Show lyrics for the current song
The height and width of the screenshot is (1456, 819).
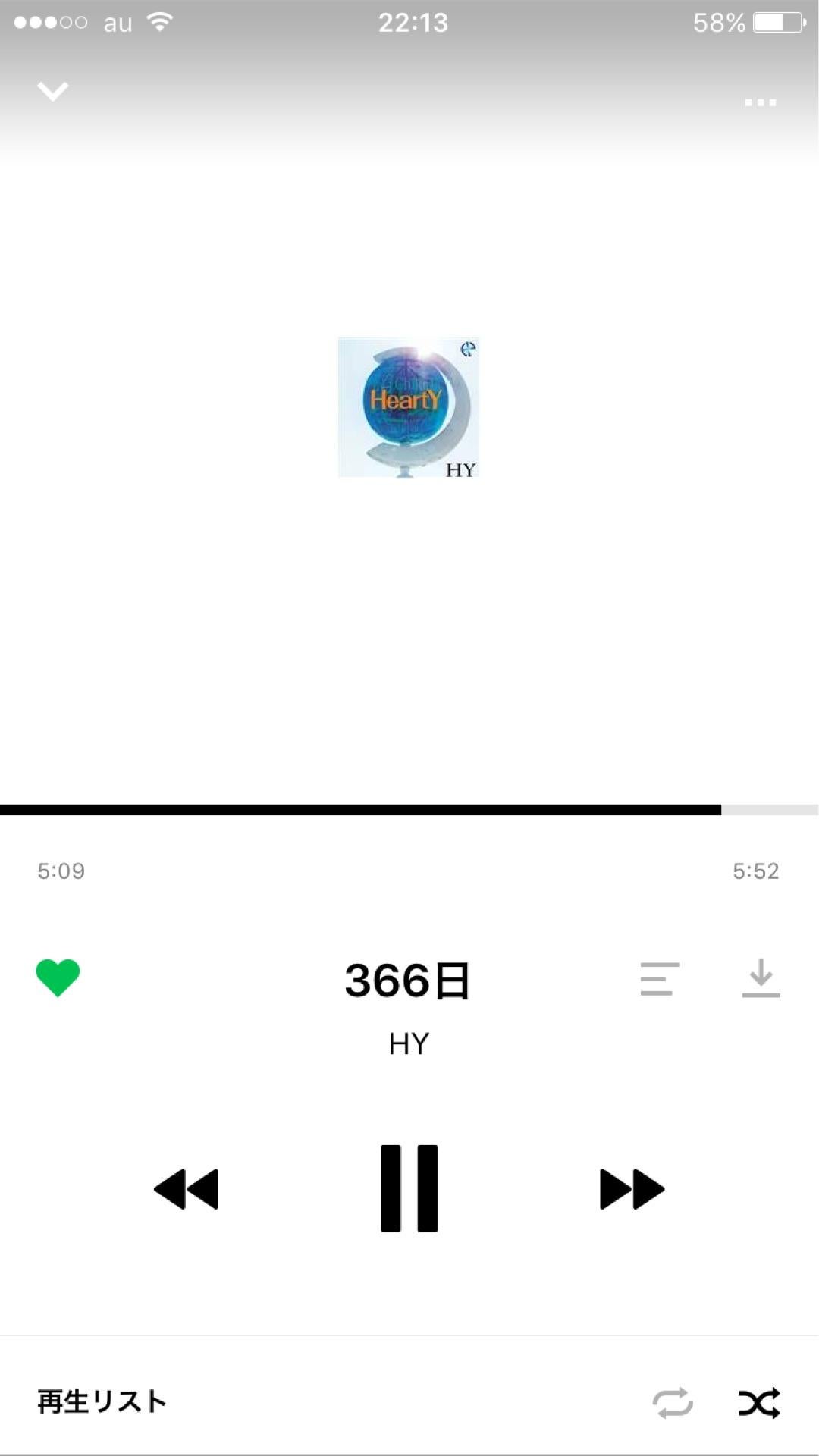660,978
